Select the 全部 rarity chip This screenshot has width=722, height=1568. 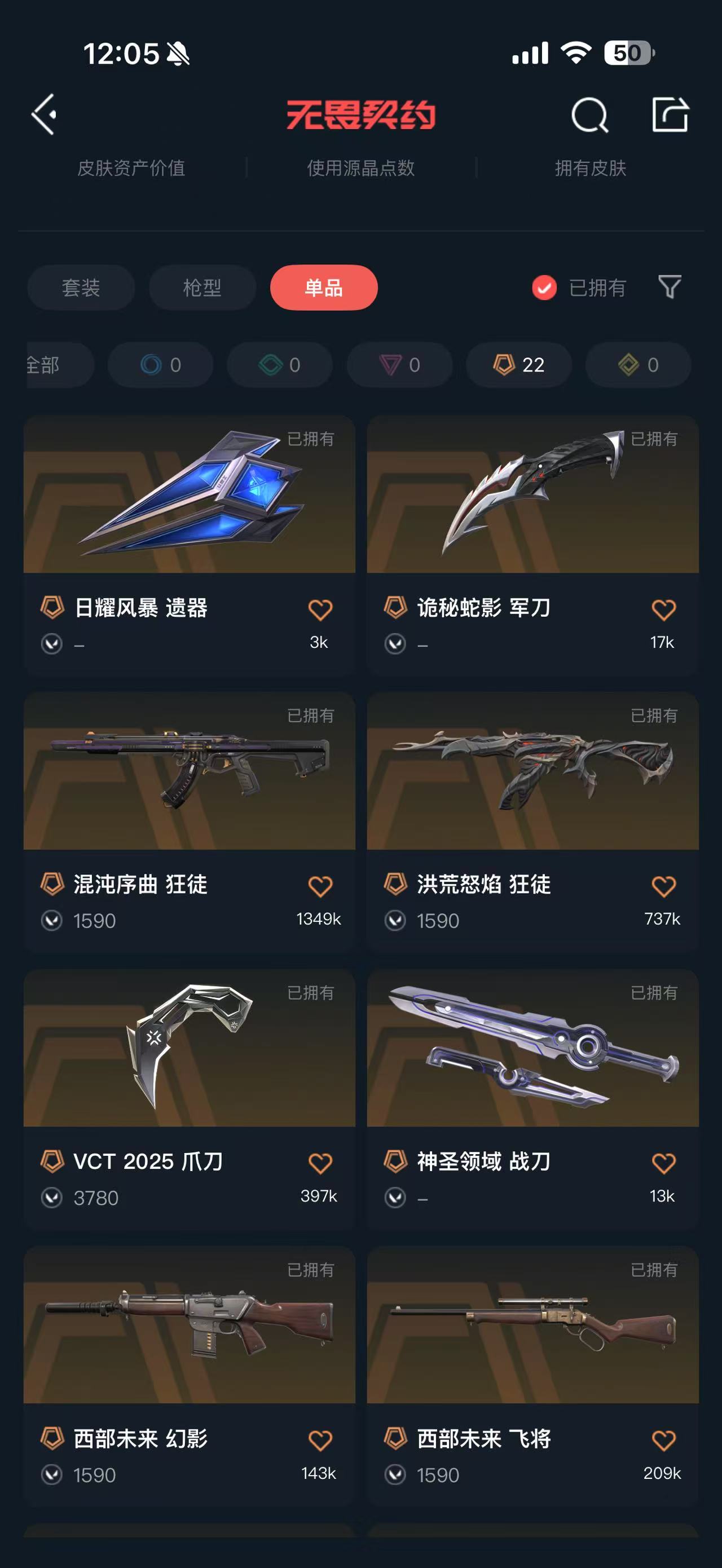[60, 365]
